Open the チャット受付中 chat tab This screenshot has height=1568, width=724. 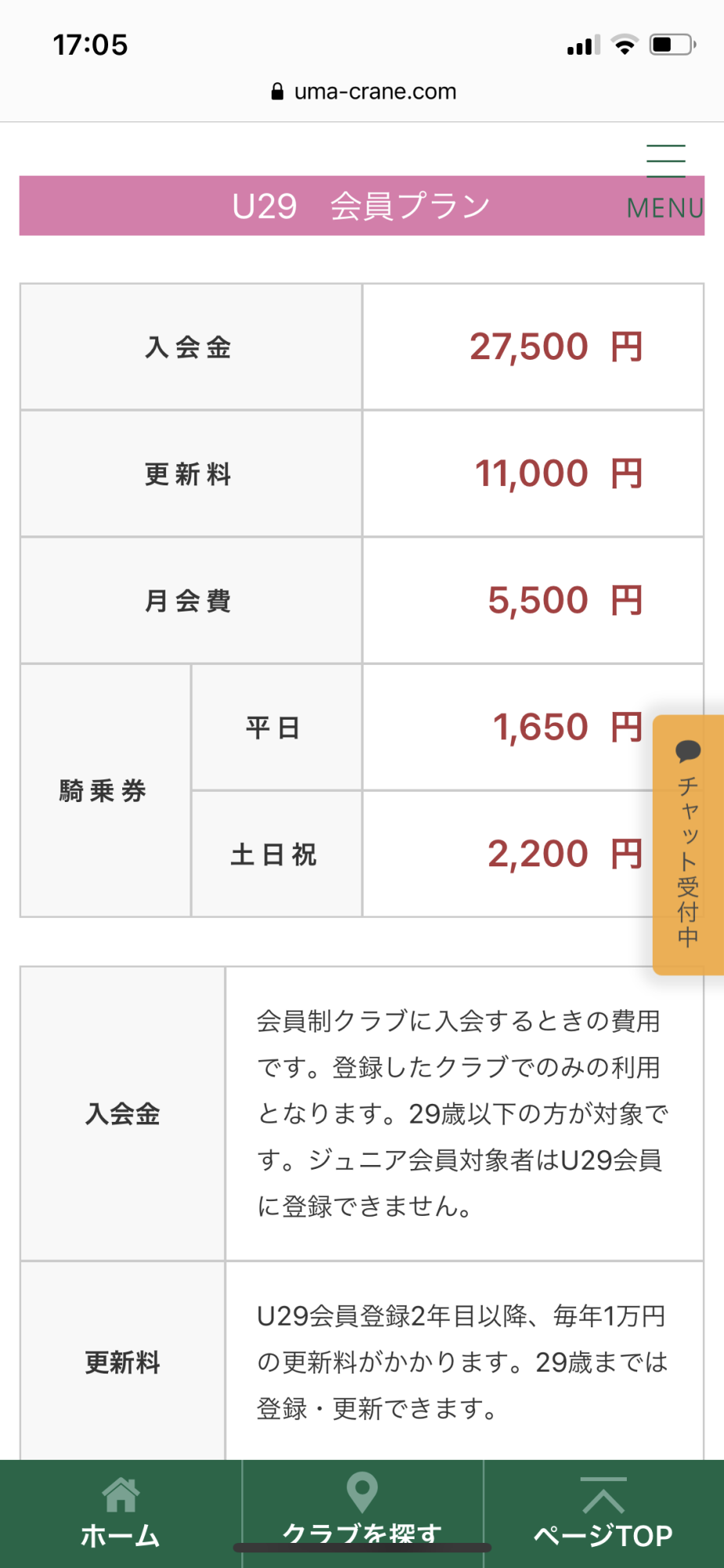[x=688, y=844]
